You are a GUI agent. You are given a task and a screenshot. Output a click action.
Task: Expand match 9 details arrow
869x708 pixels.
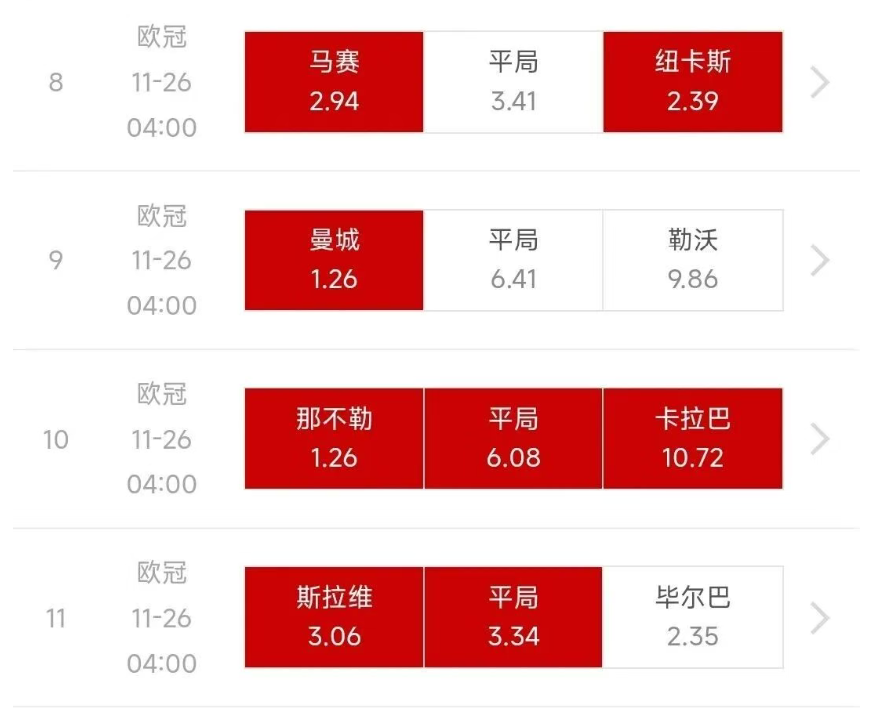click(820, 260)
